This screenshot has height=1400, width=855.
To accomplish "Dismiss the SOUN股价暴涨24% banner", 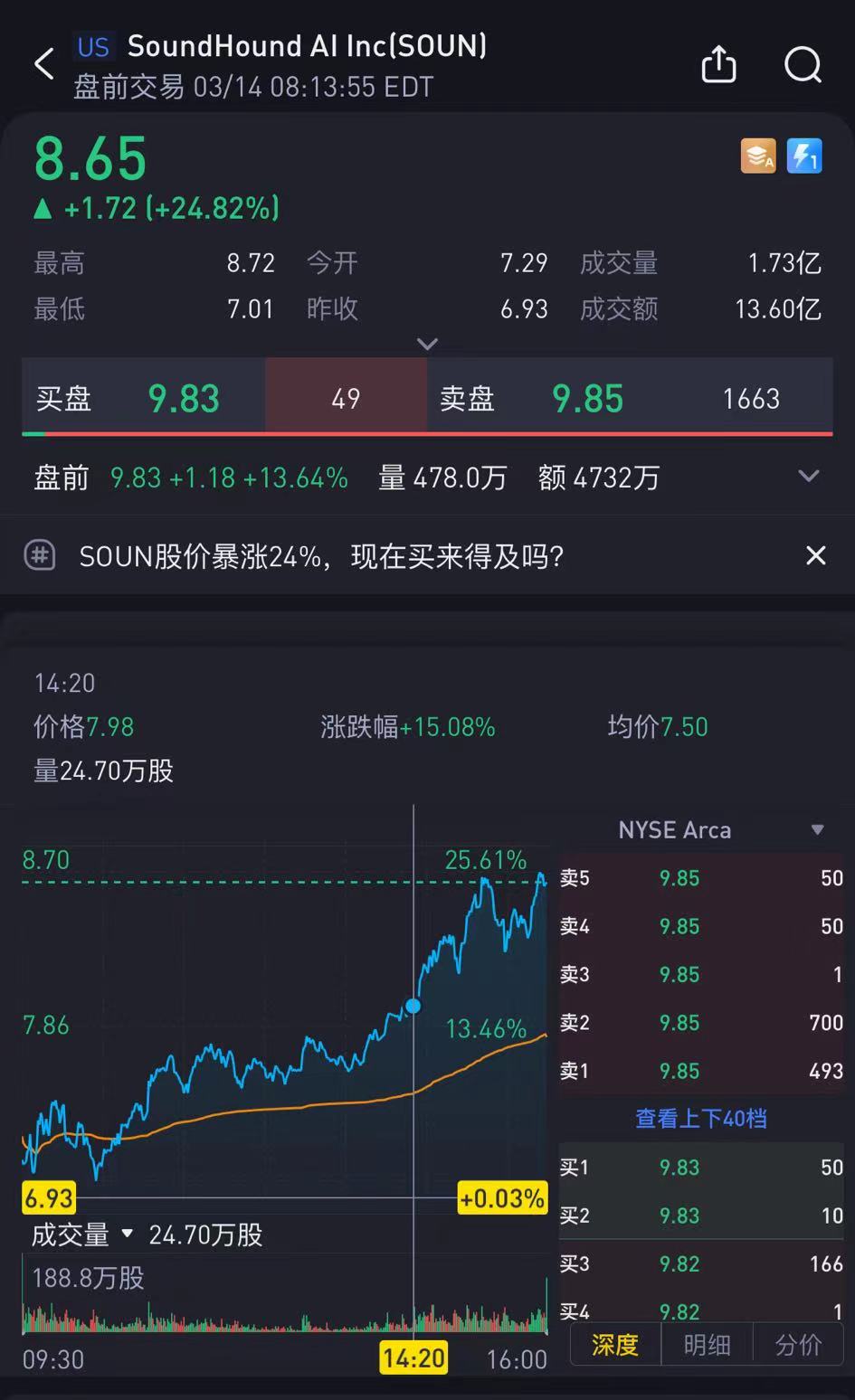I will pos(815,555).
